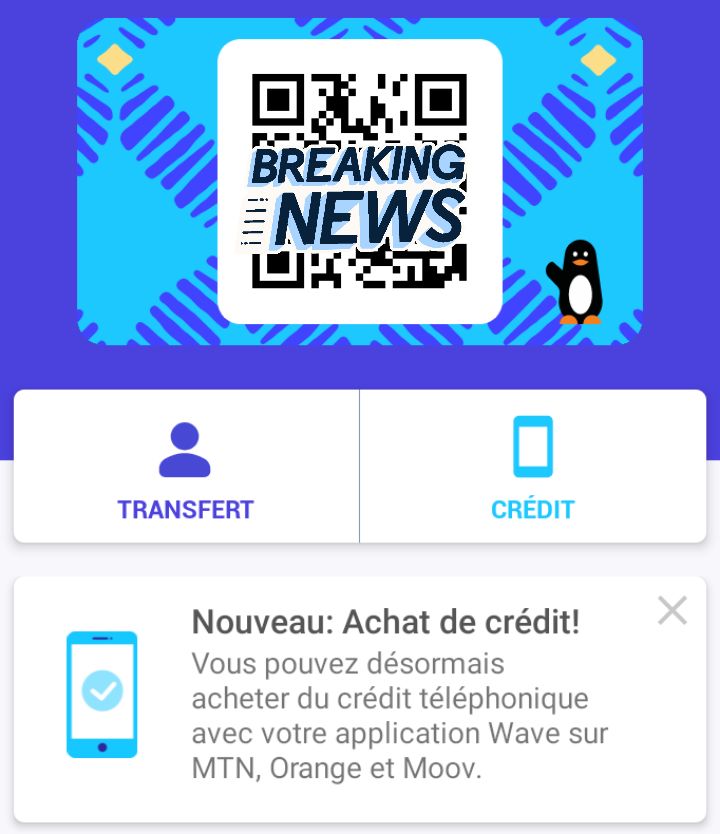The image size is (720, 834).
Task: Open the Nouveau: Achat de crédit announcement
Action: tap(360, 695)
